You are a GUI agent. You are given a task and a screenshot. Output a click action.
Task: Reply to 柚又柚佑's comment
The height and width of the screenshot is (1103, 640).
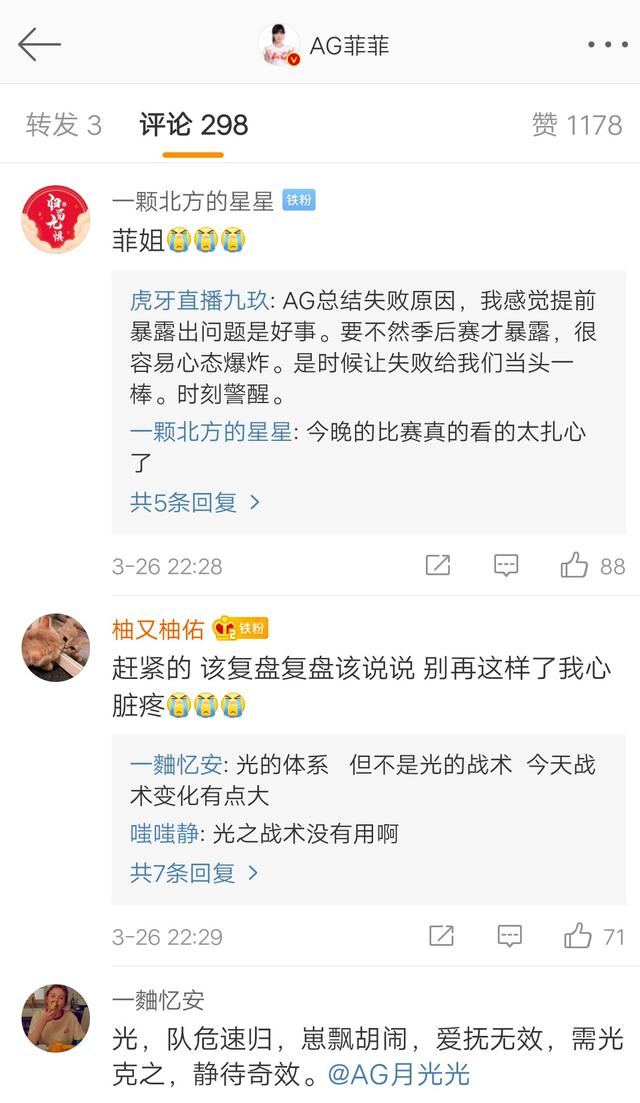click(509, 936)
